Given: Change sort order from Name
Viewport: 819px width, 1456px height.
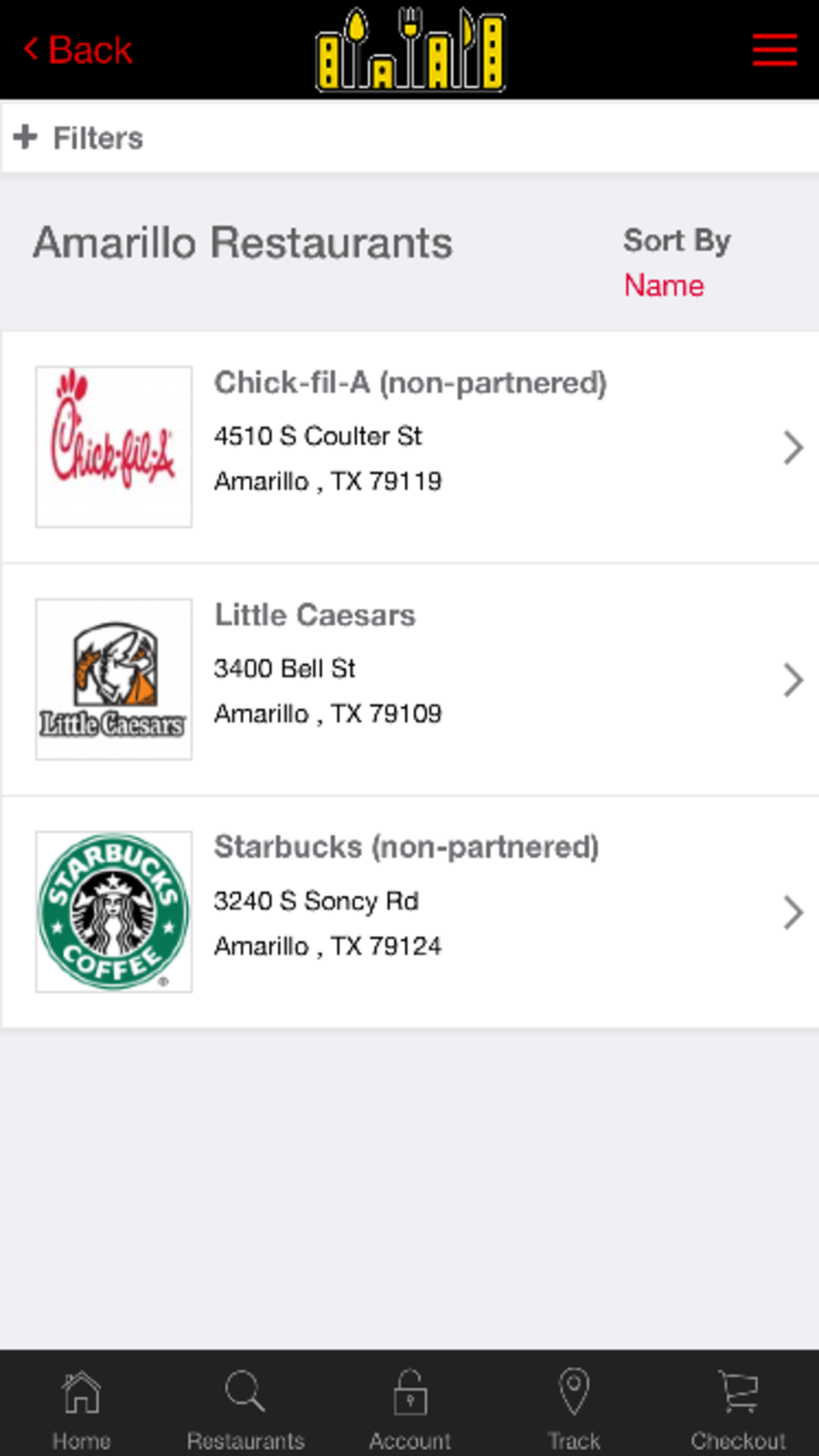Looking at the screenshot, I should point(664,285).
